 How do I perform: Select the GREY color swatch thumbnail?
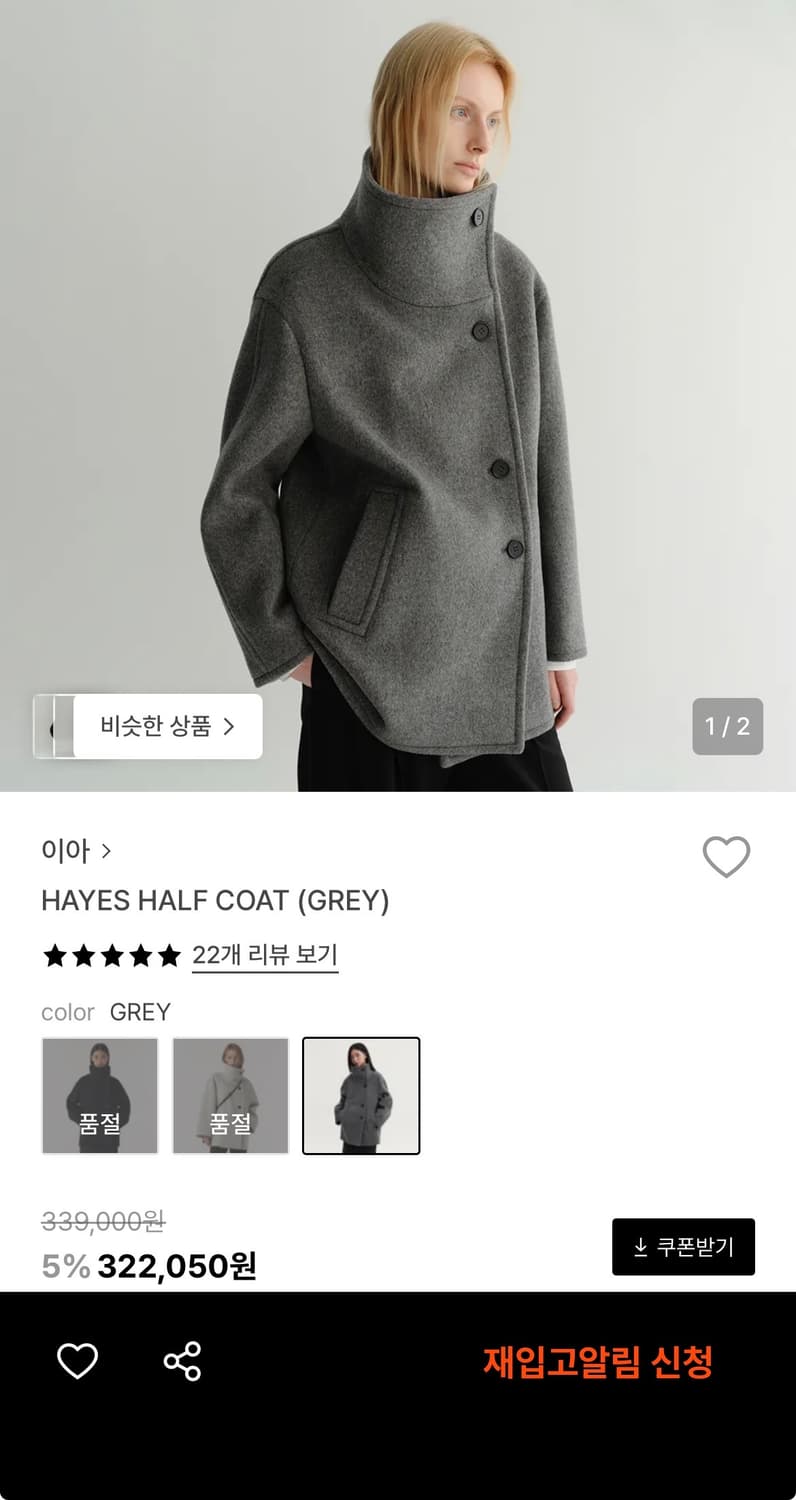(362, 1096)
